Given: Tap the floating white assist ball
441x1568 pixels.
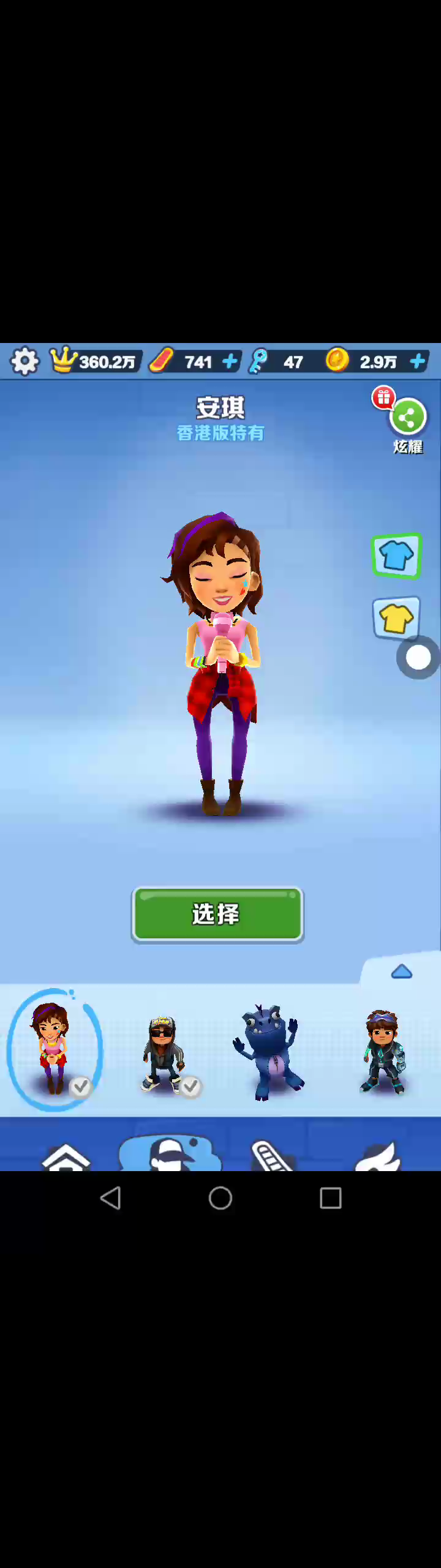Looking at the screenshot, I should pyautogui.click(x=418, y=658).
